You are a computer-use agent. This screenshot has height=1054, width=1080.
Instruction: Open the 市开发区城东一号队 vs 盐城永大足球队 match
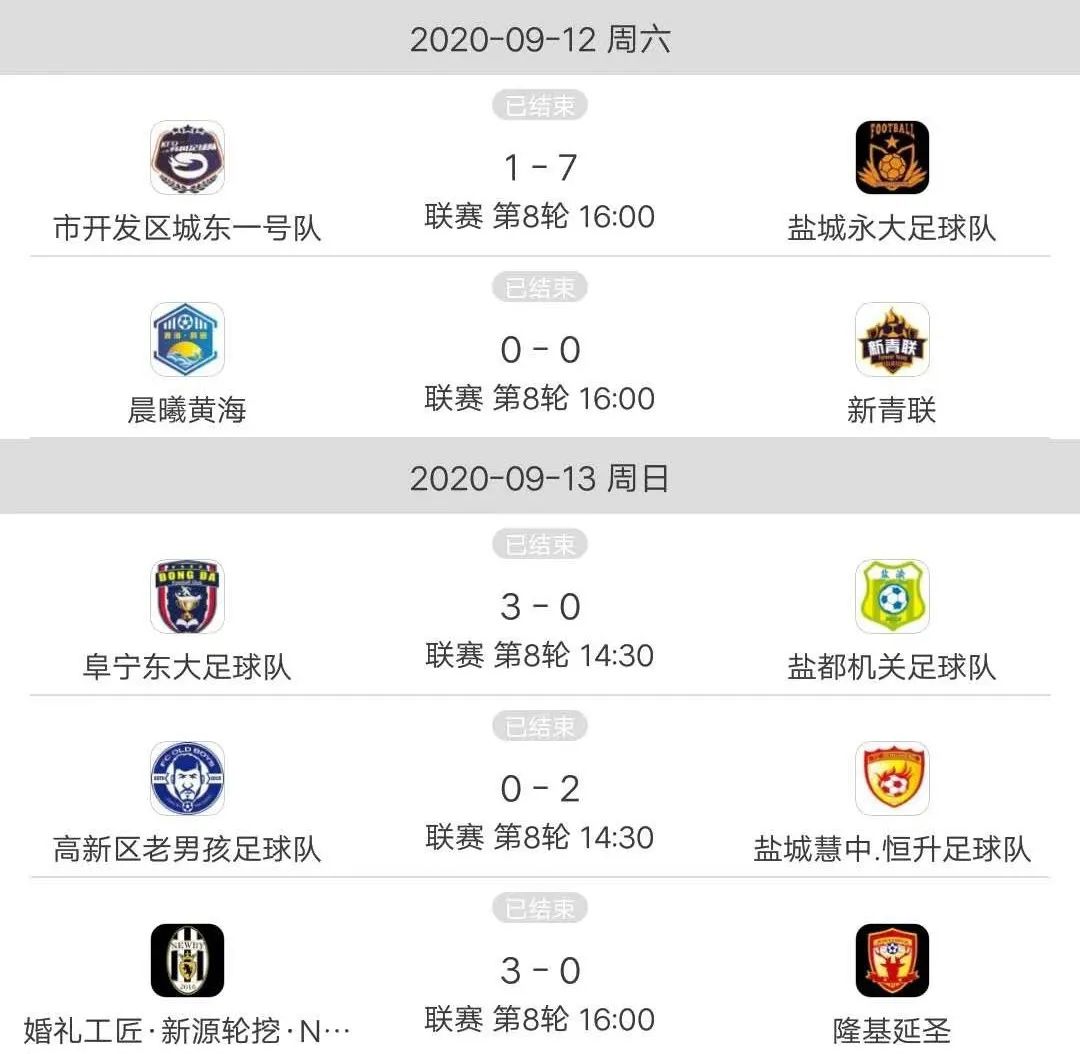tap(540, 168)
